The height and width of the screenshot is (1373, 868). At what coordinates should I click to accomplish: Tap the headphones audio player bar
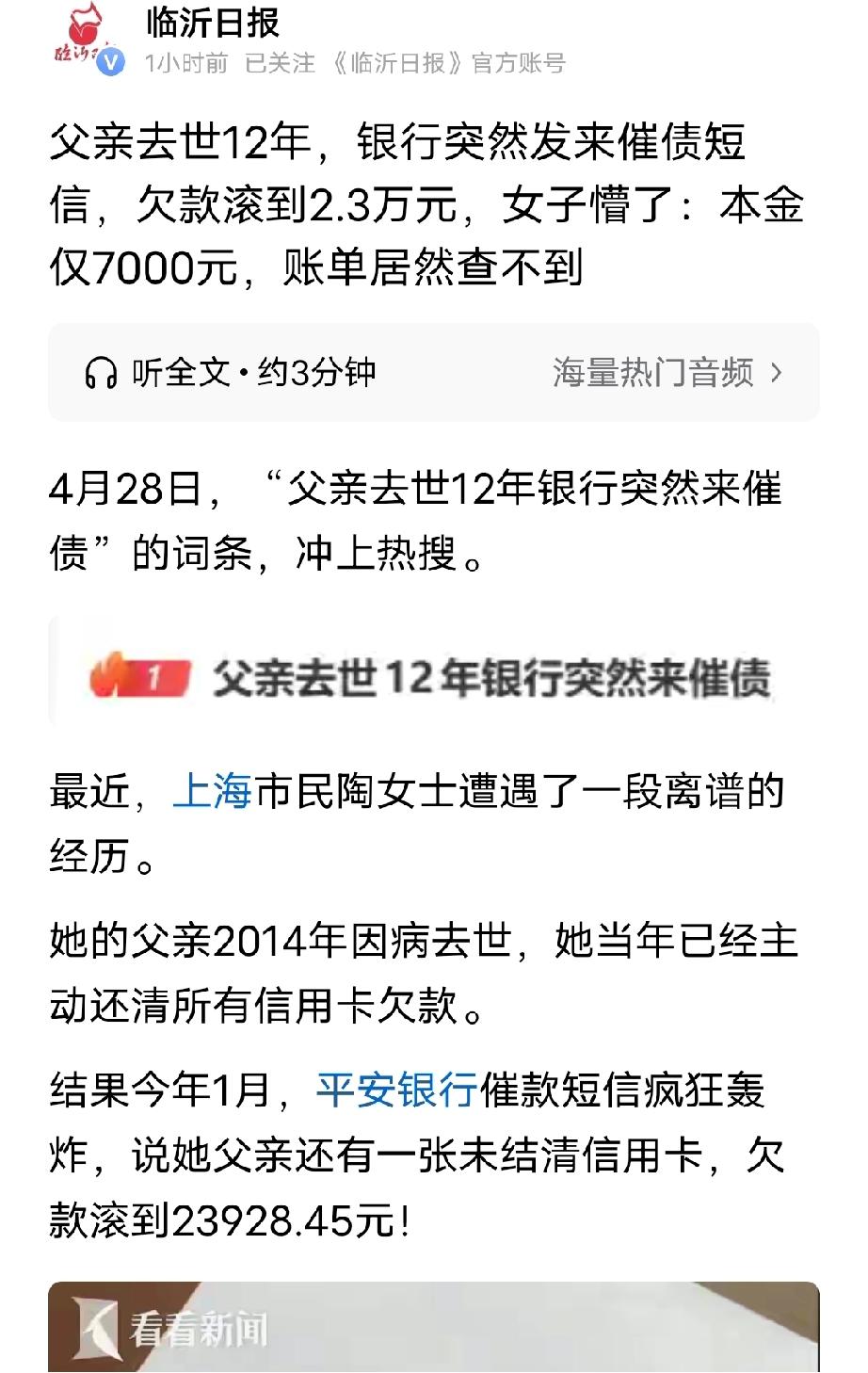pyautogui.click(x=433, y=371)
